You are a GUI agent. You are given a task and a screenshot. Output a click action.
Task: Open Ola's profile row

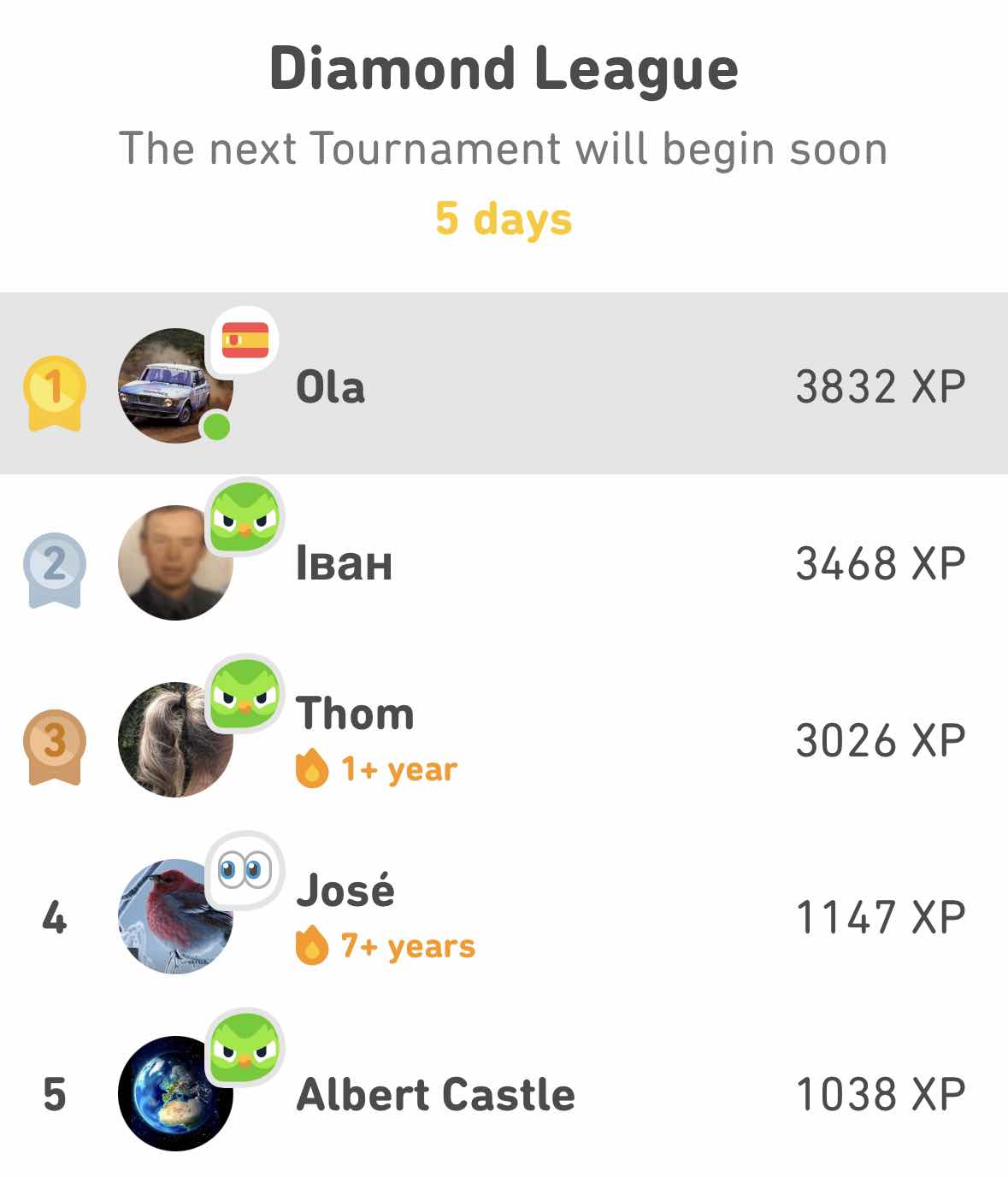tap(504, 385)
